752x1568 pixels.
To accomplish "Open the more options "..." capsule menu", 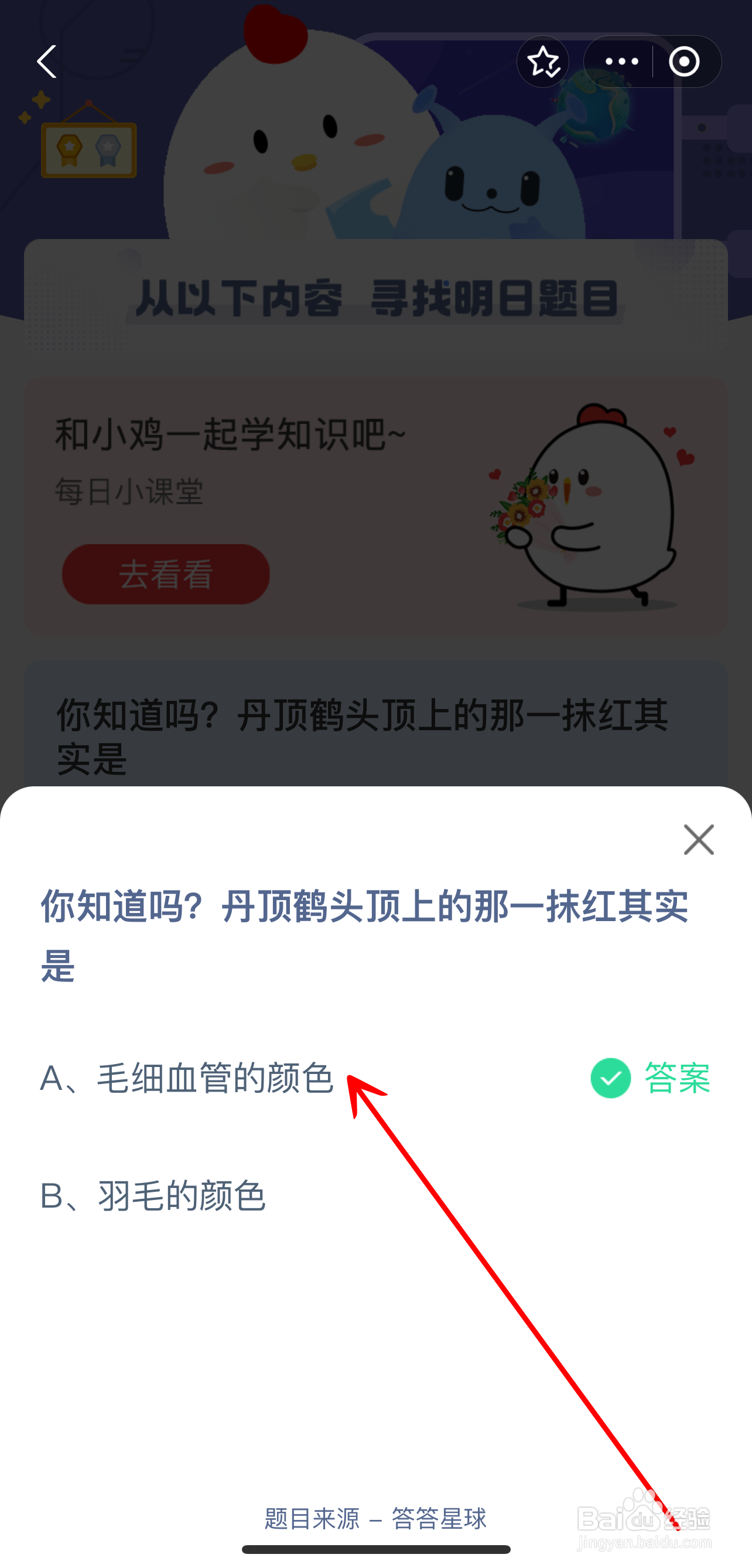I will (x=622, y=62).
